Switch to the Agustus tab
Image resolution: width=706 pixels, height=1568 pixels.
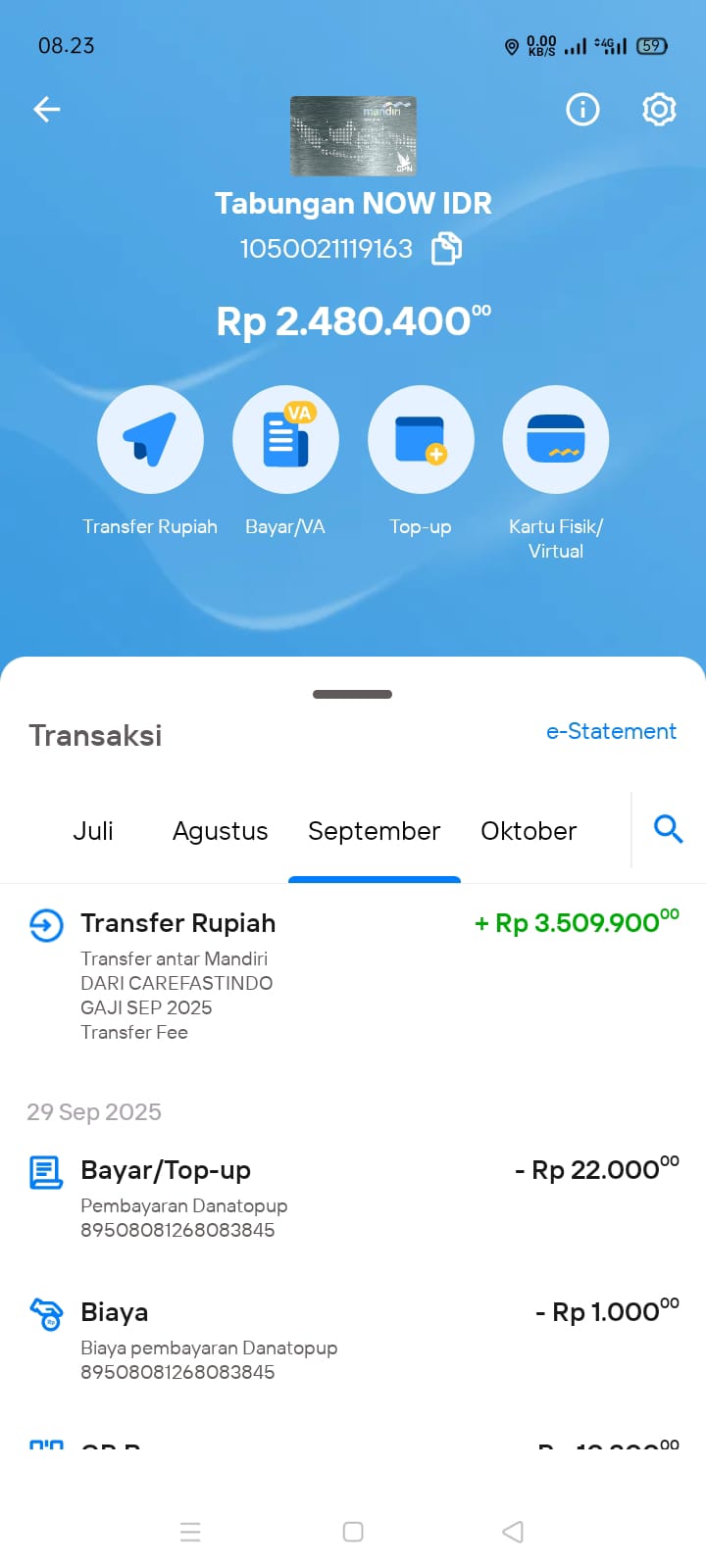pos(221,831)
